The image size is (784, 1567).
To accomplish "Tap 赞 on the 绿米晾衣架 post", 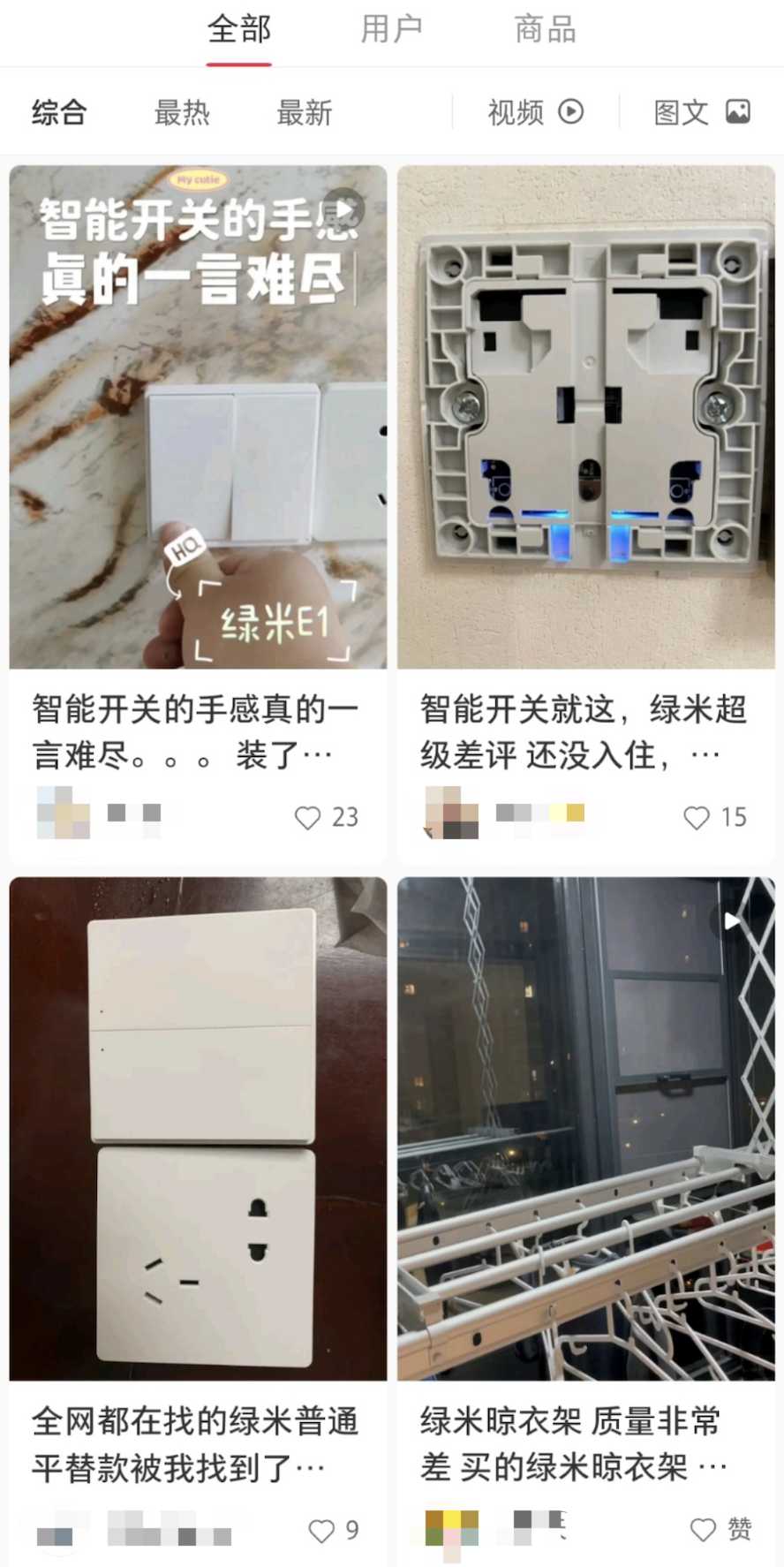I will (704, 1530).
